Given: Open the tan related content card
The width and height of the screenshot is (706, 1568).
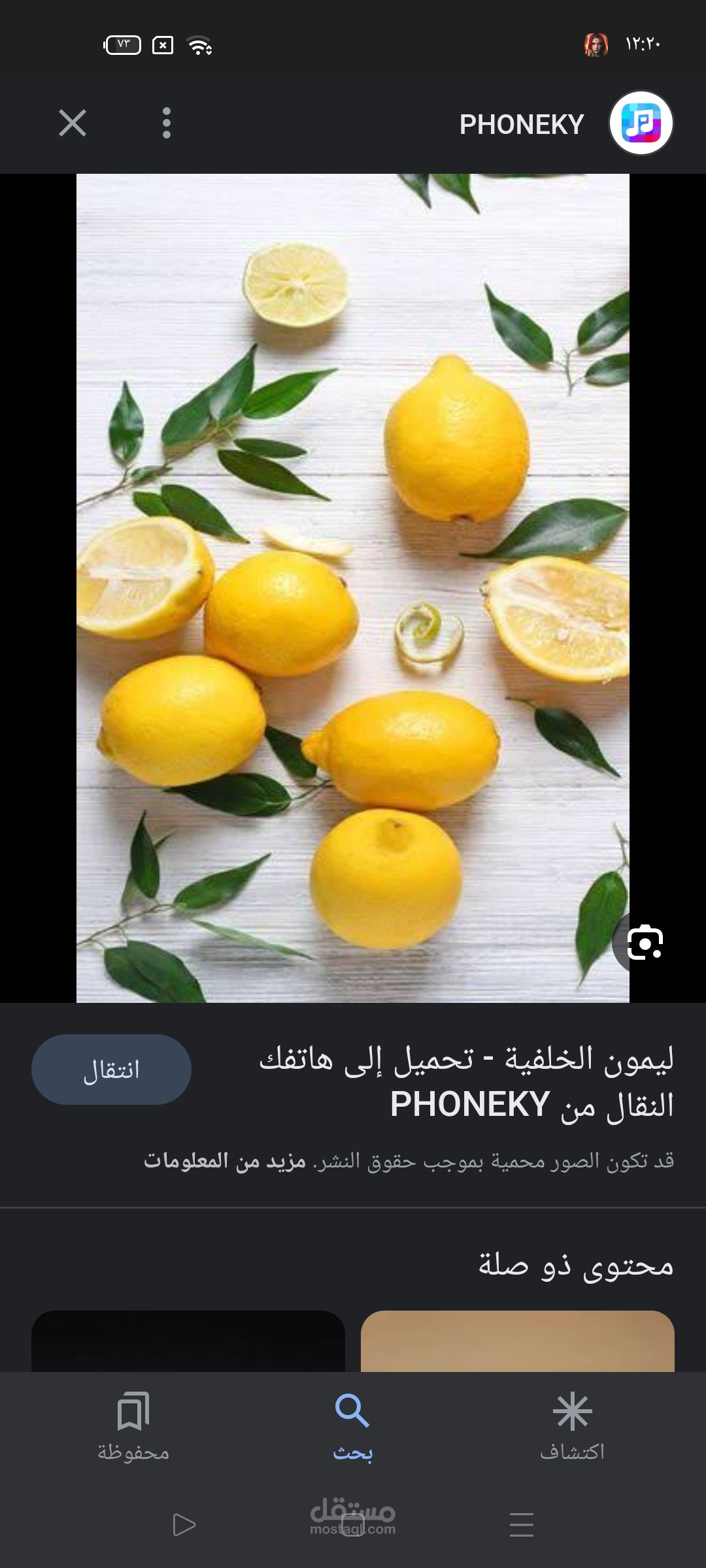Looking at the screenshot, I should click(517, 1341).
